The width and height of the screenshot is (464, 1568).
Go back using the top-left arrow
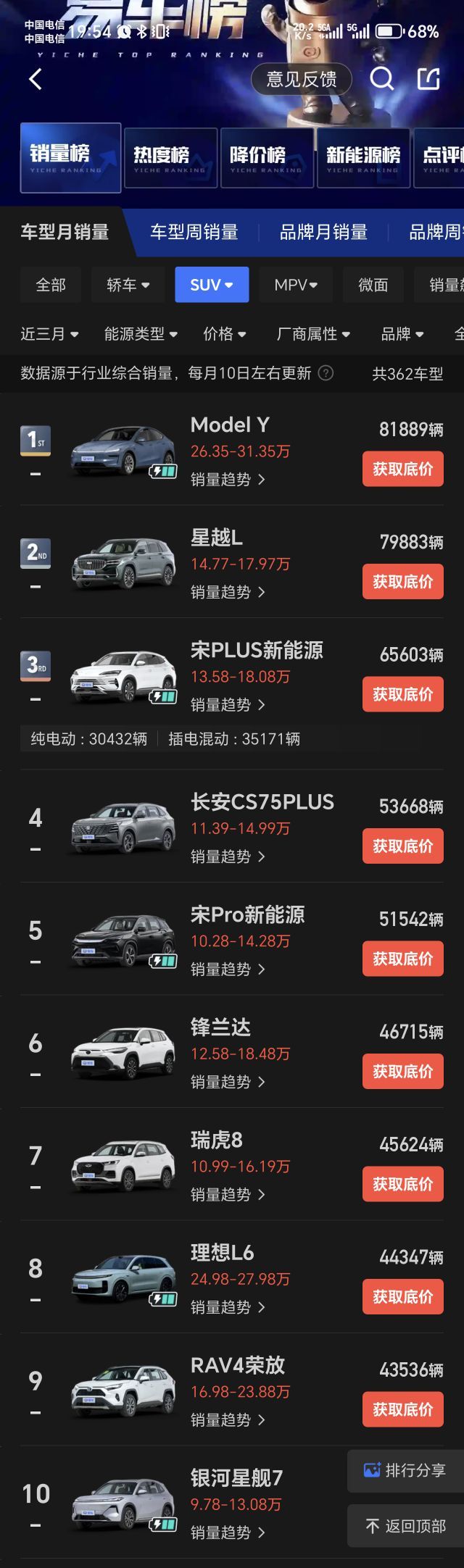[x=35, y=79]
